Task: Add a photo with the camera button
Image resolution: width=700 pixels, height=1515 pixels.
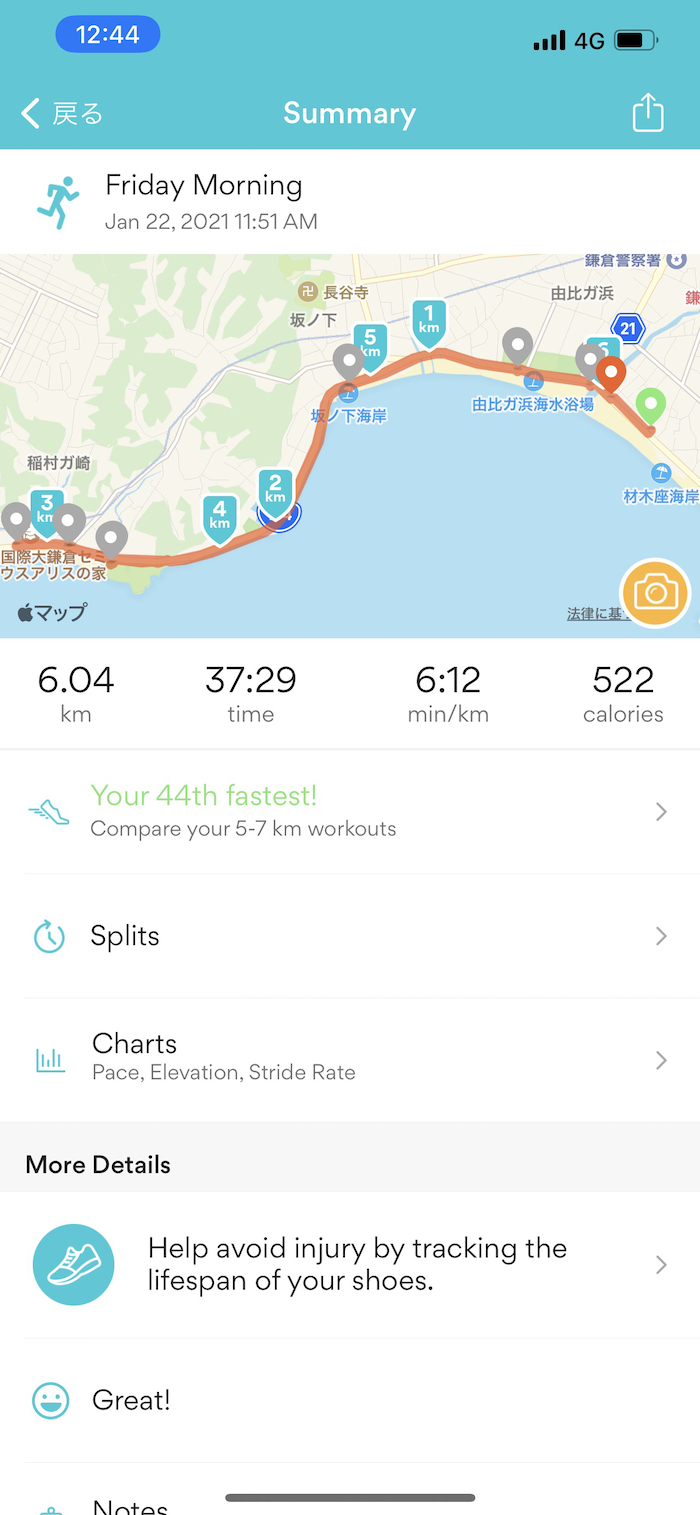Action: coord(655,593)
